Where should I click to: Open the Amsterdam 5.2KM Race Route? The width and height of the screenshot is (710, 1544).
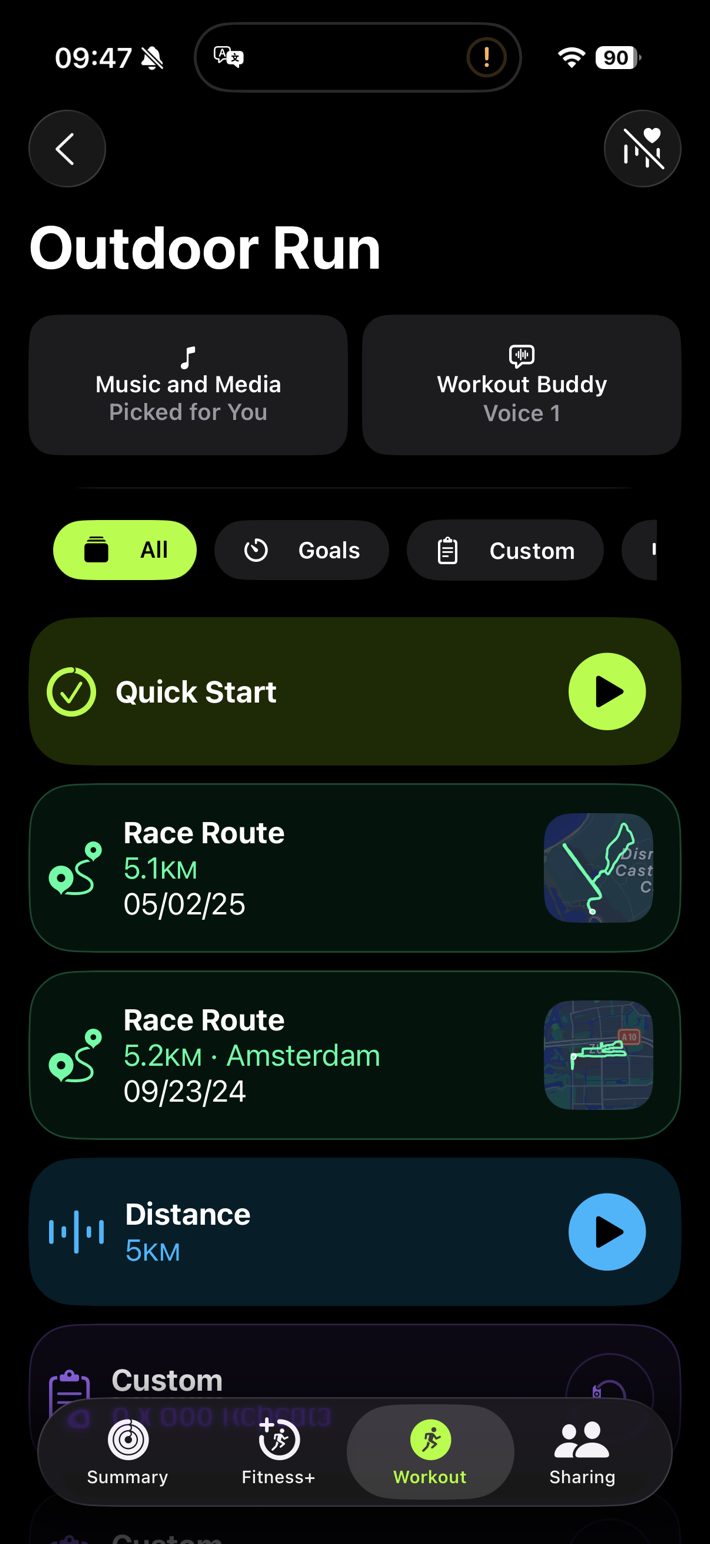tap(300, 1055)
